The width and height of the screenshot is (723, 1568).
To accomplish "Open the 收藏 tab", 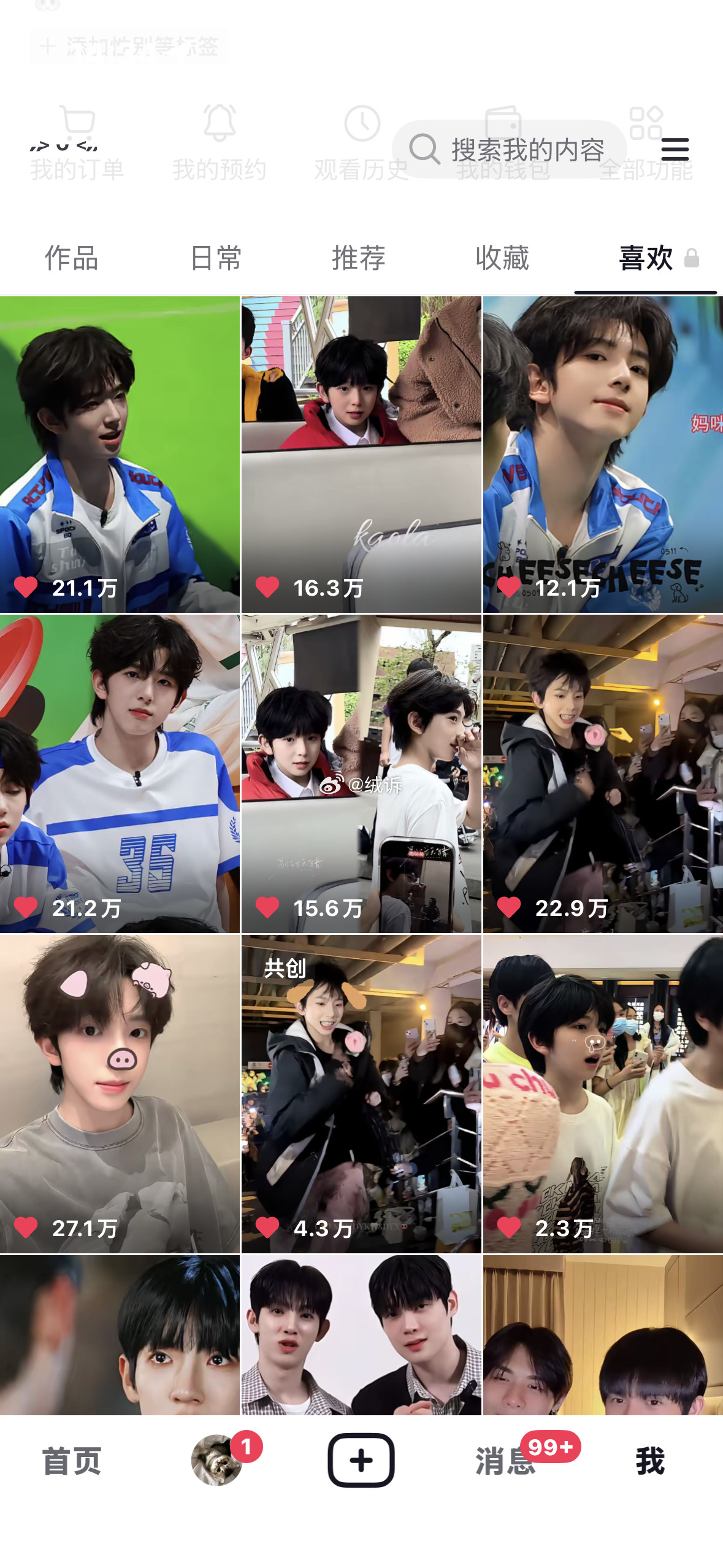I will pyautogui.click(x=503, y=258).
